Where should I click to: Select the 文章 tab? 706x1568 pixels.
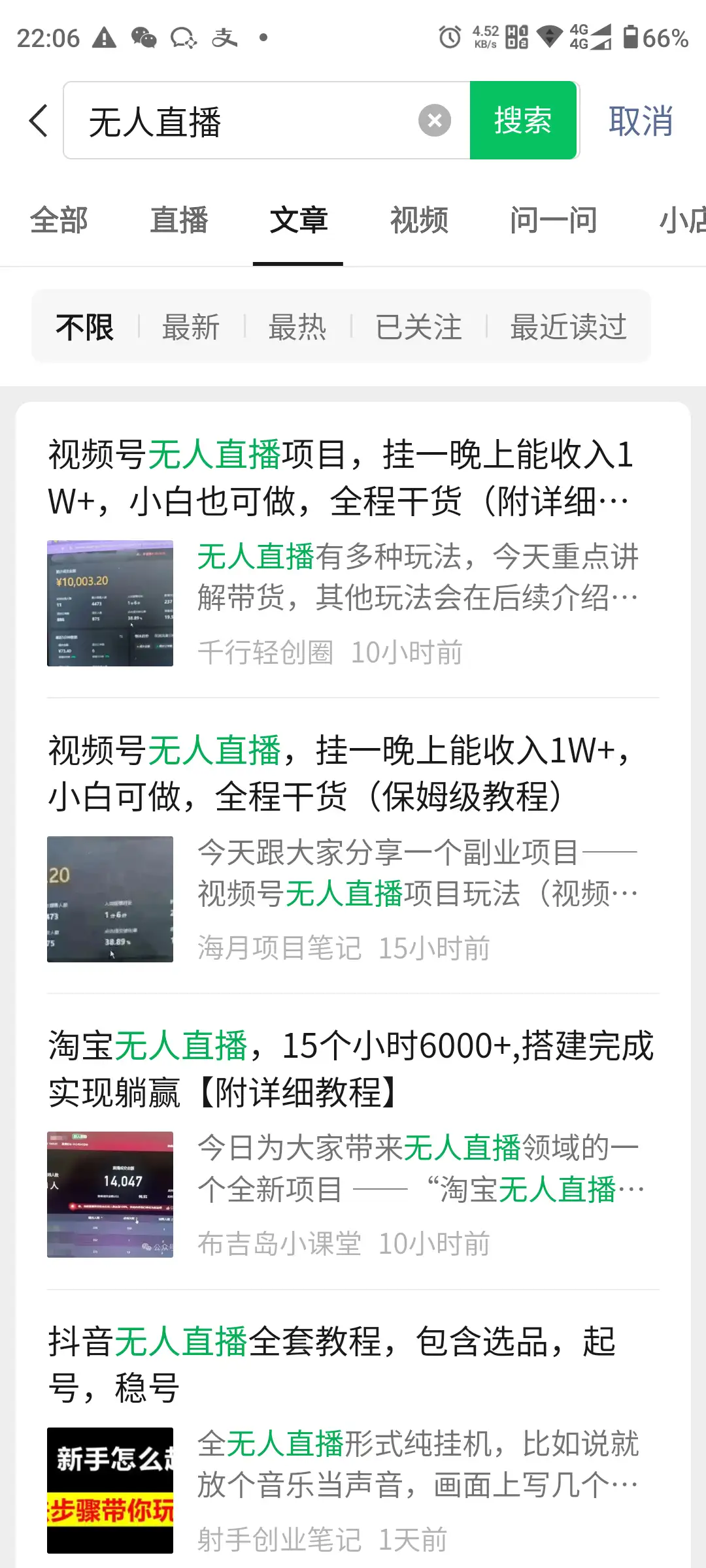click(298, 220)
